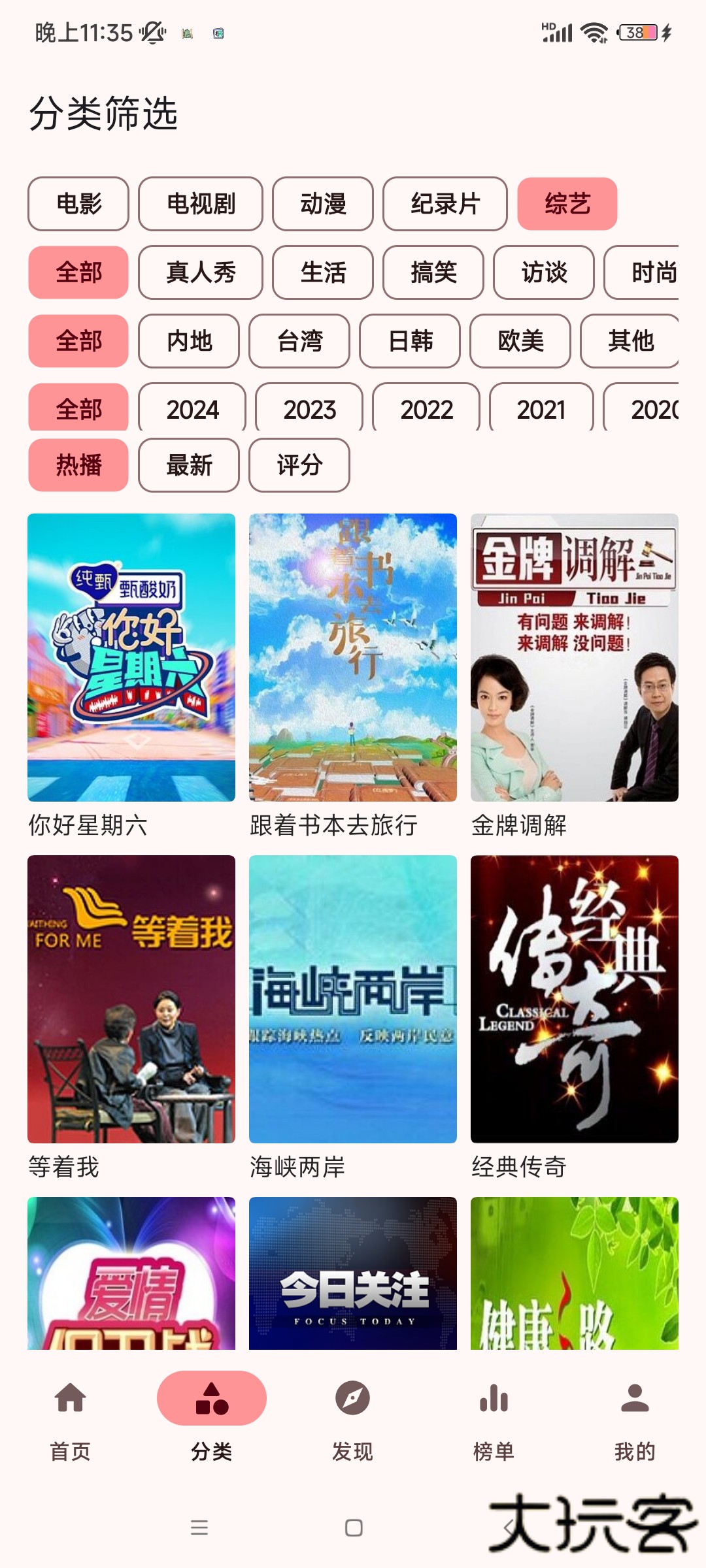Tap the 首页 home icon
The width and height of the screenshot is (706, 1568).
coord(70,1399)
